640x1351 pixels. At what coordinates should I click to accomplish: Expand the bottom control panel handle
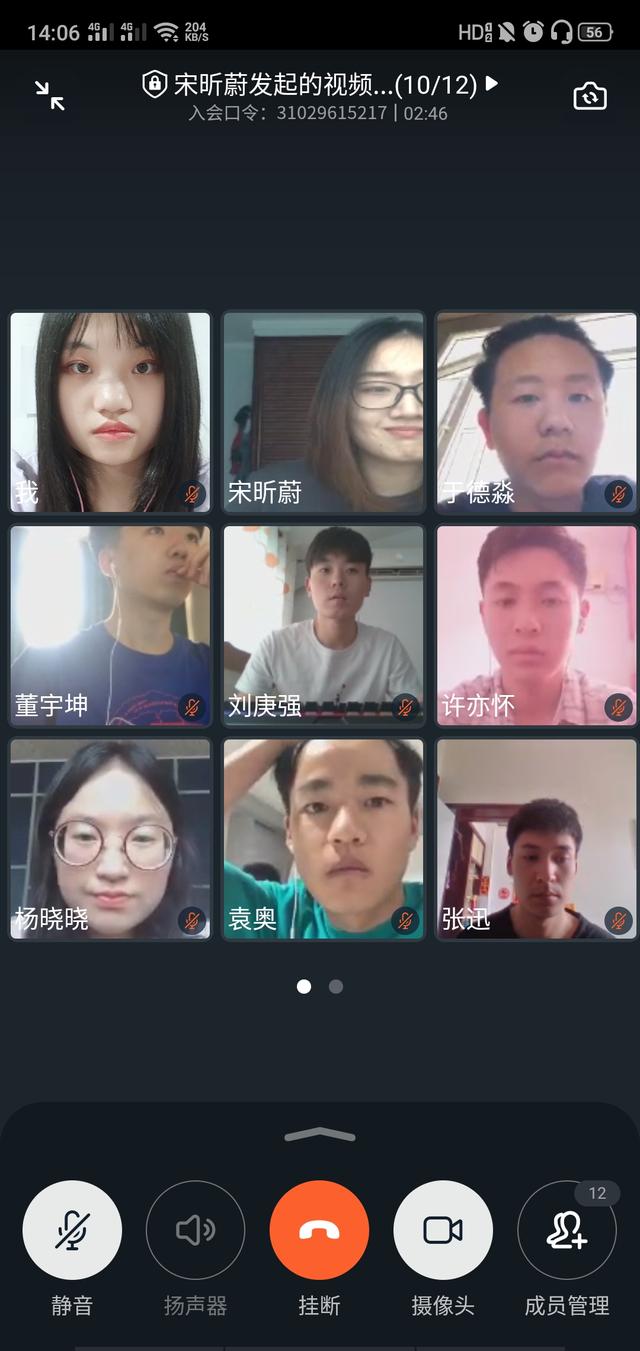point(320,1134)
